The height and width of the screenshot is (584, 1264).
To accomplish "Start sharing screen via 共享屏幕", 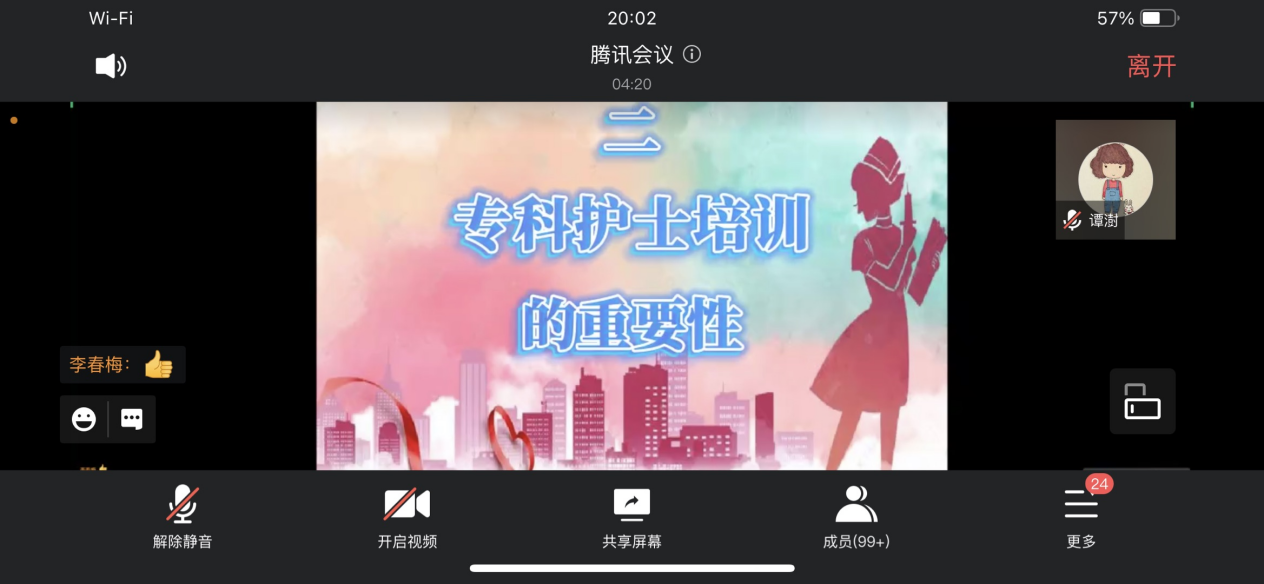I will 631,516.
